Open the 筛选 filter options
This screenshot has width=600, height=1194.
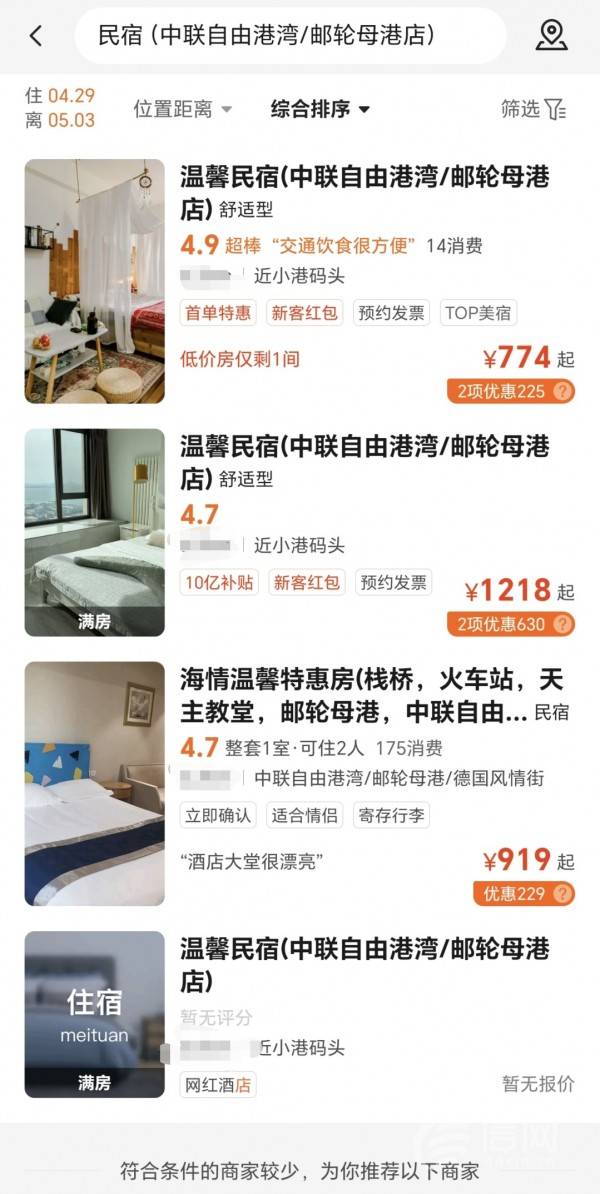pyautogui.click(x=534, y=109)
